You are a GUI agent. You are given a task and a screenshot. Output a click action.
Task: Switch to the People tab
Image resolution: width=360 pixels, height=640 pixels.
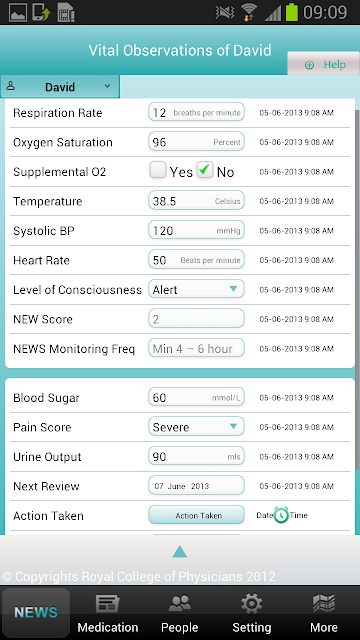pyautogui.click(x=180, y=613)
